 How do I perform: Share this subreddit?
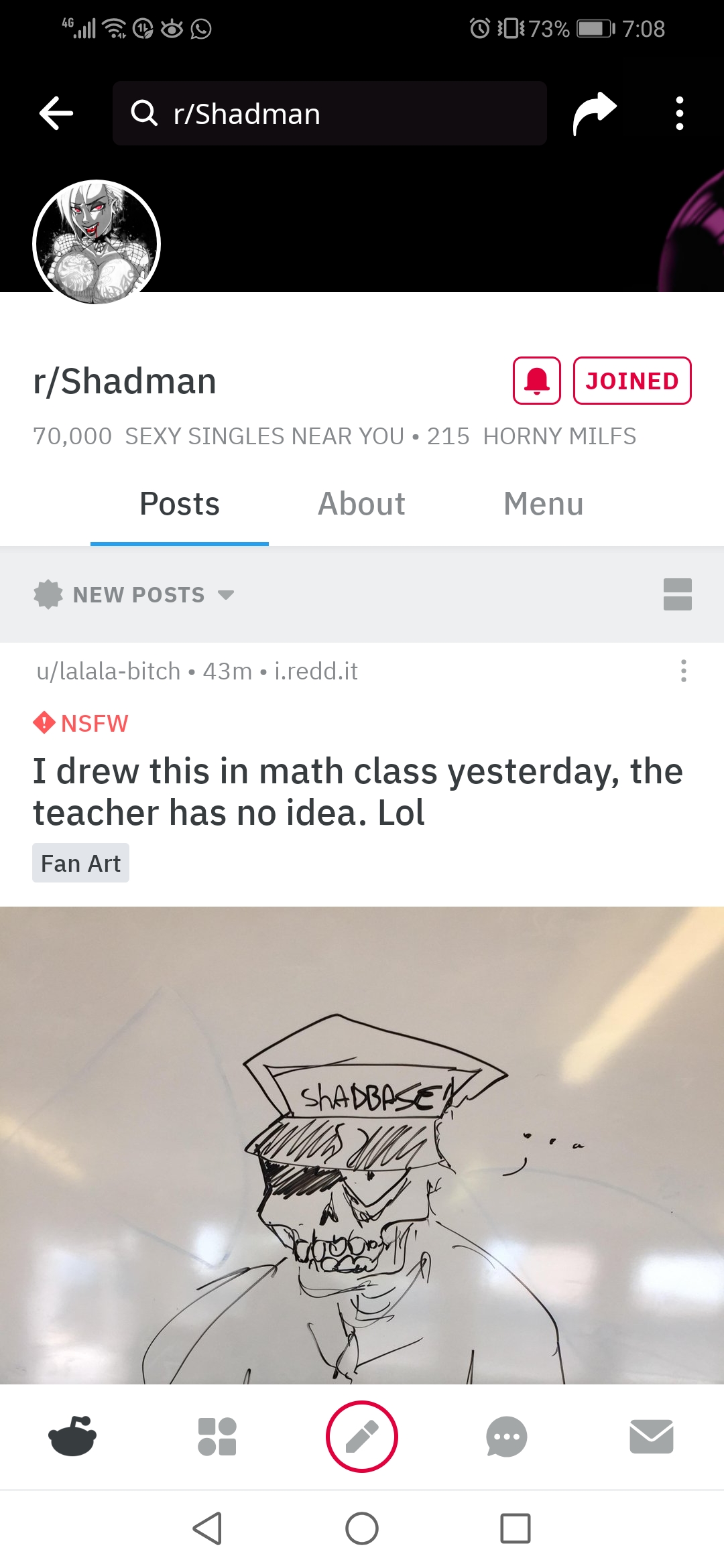tap(594, 113)
